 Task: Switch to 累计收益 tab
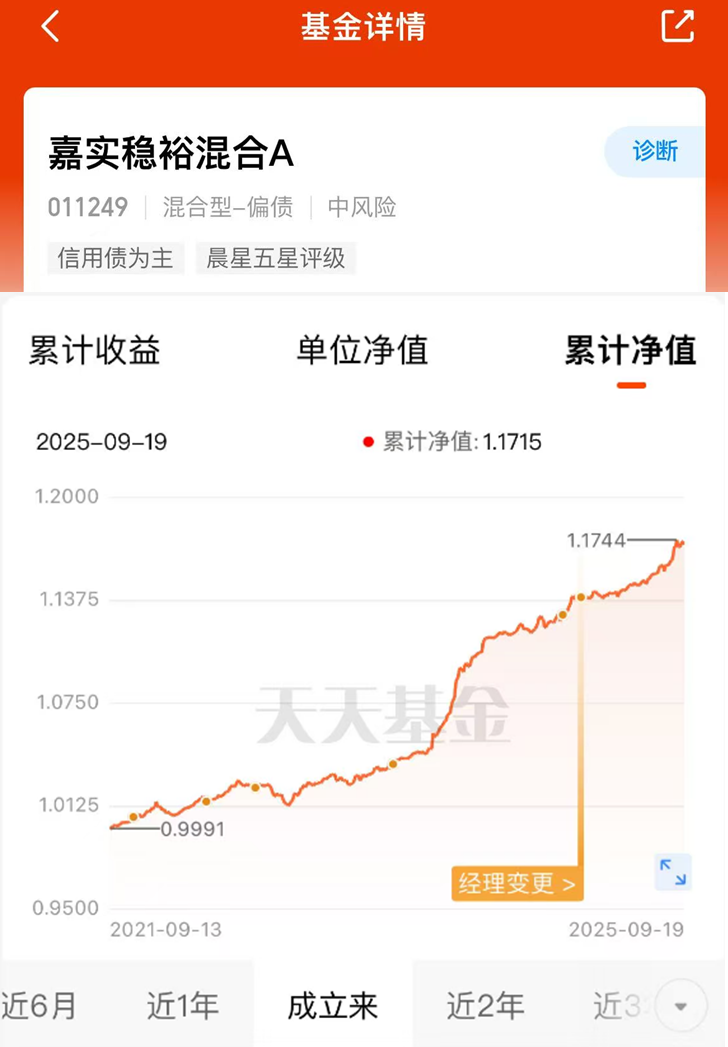[x=94, y=351]
